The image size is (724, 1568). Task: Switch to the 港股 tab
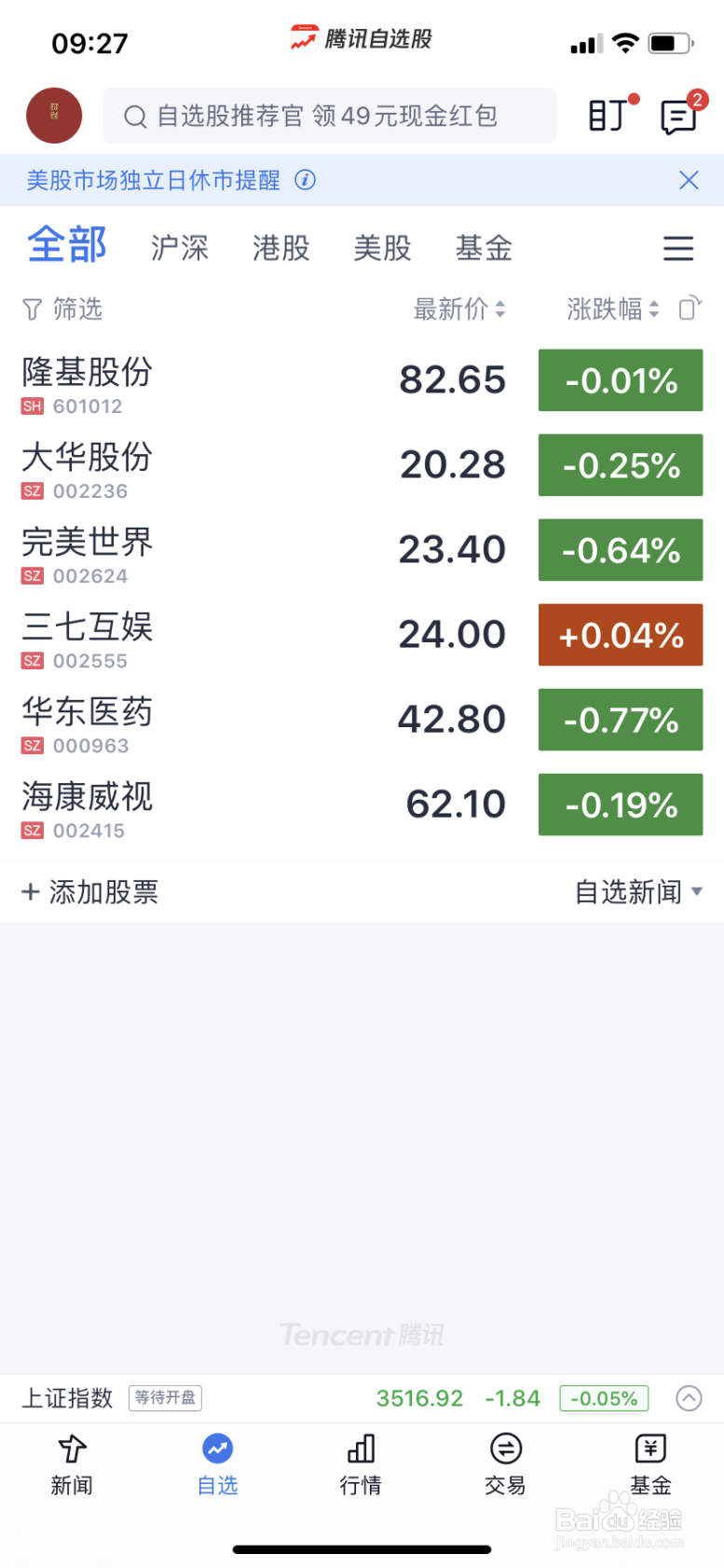[280, 248]
